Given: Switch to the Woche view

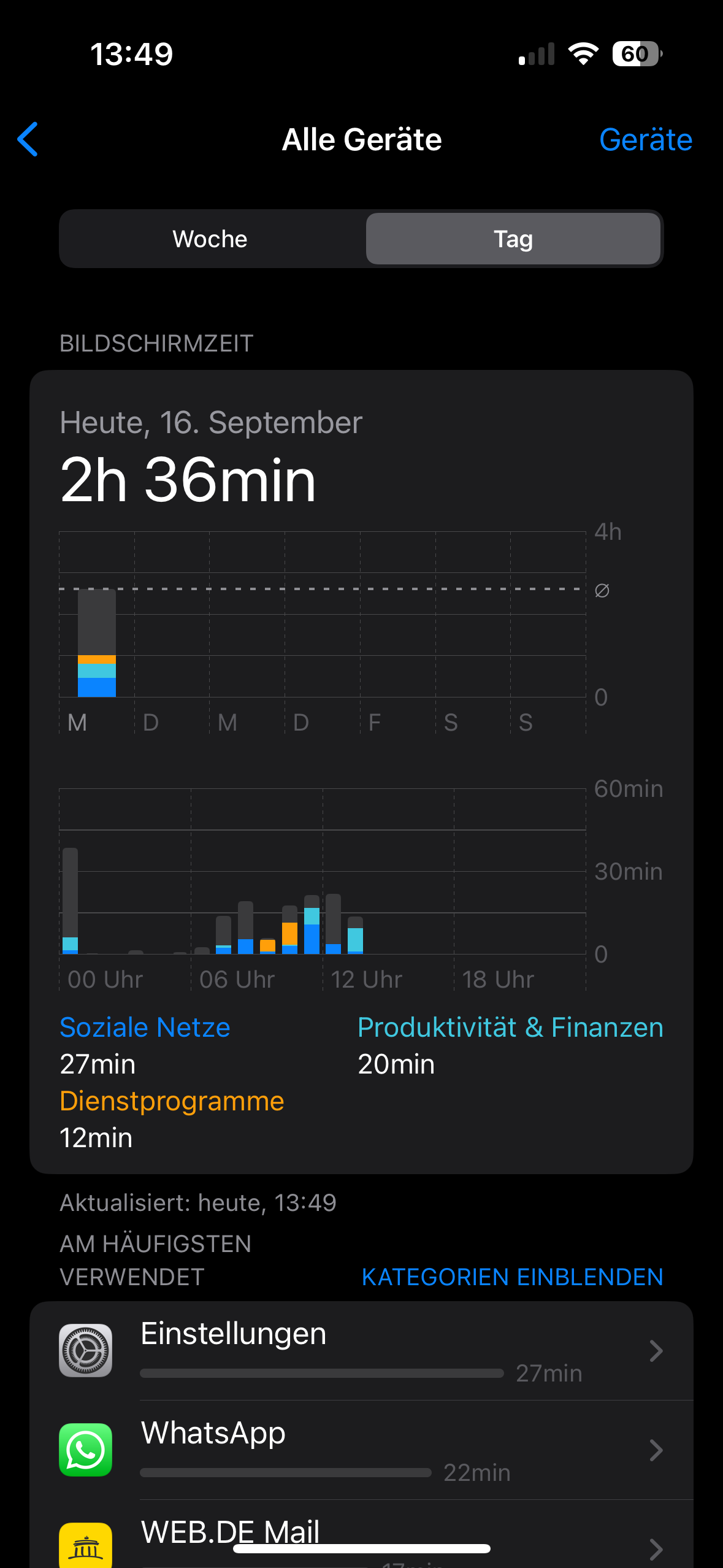Looking at the screenshot, I should click(210, 239).
